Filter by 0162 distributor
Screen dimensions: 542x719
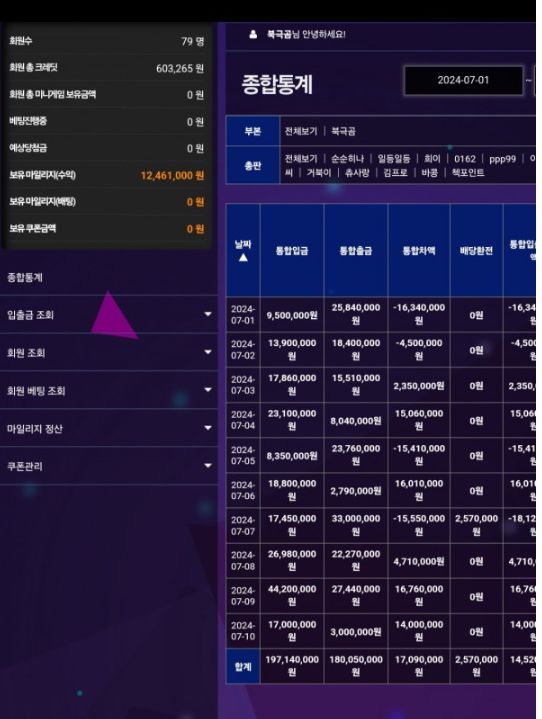click(465, 159)
